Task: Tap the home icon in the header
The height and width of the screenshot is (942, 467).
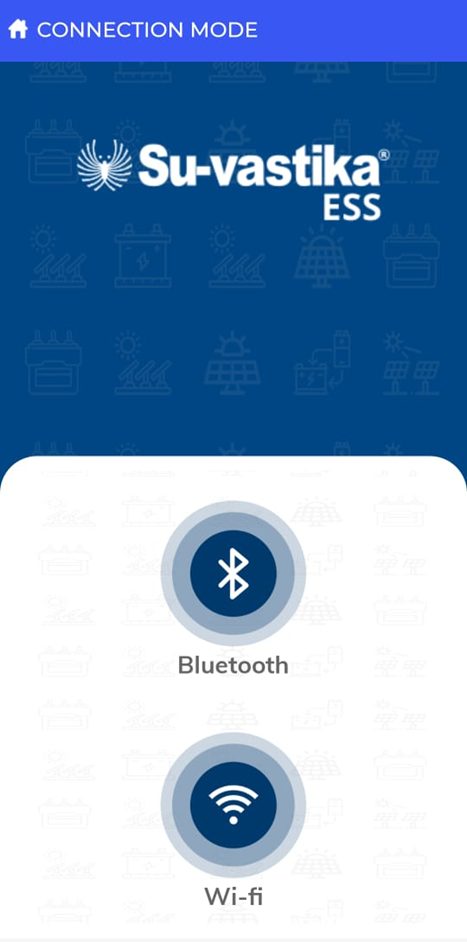Action: pos(17,29)
